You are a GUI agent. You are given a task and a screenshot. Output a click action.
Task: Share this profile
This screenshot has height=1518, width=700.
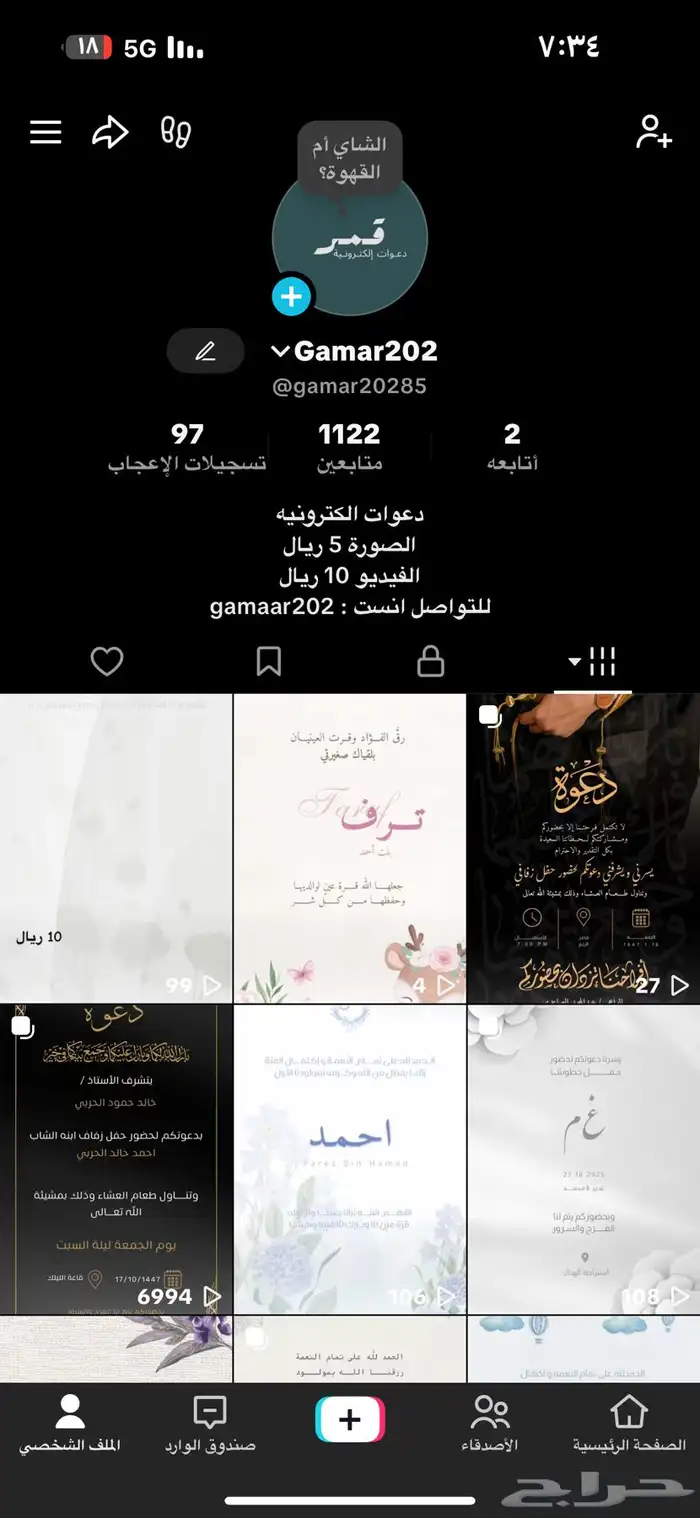[x=110, y=132]
